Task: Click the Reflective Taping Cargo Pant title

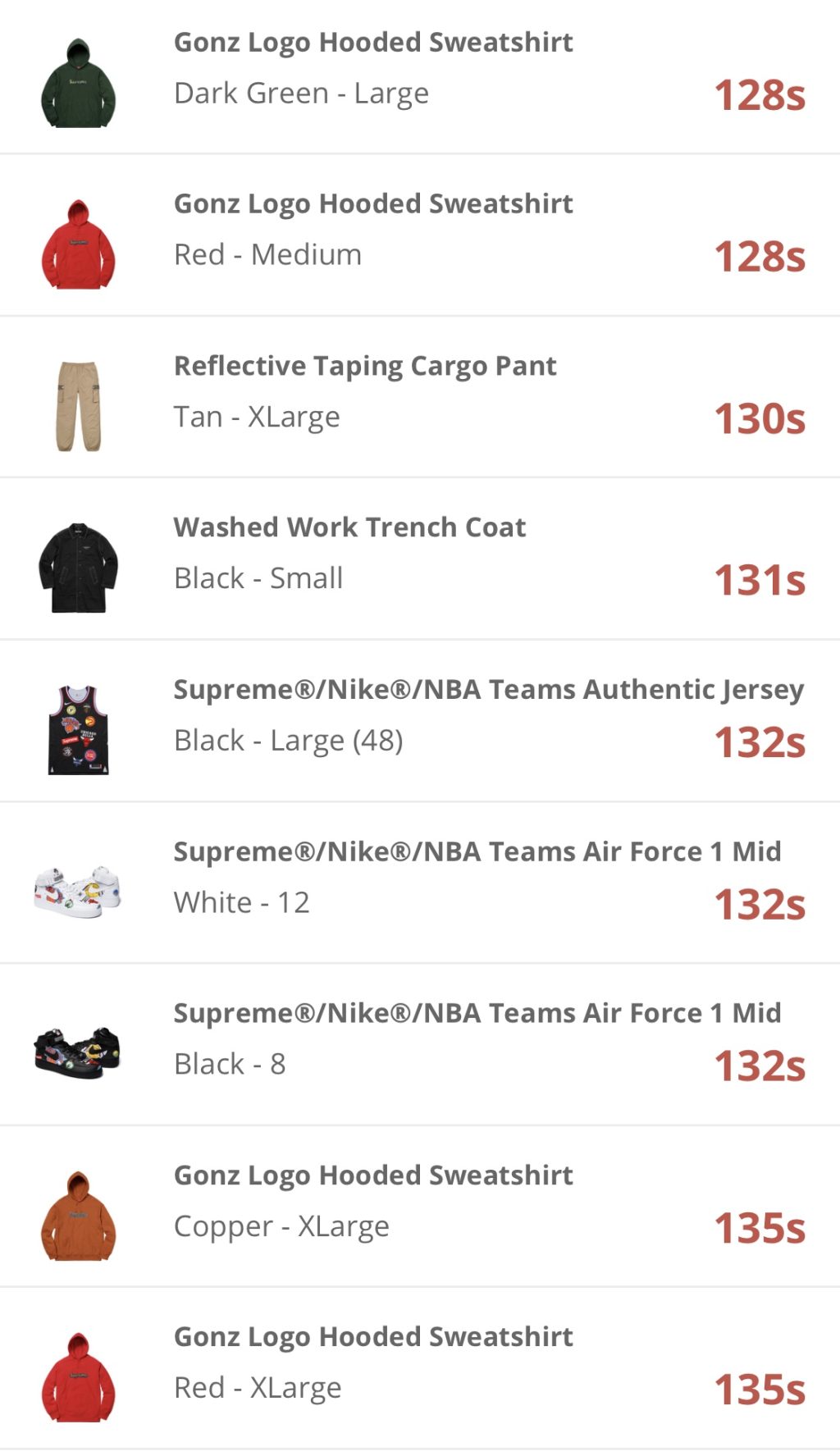Action: (x=363, y=366)
